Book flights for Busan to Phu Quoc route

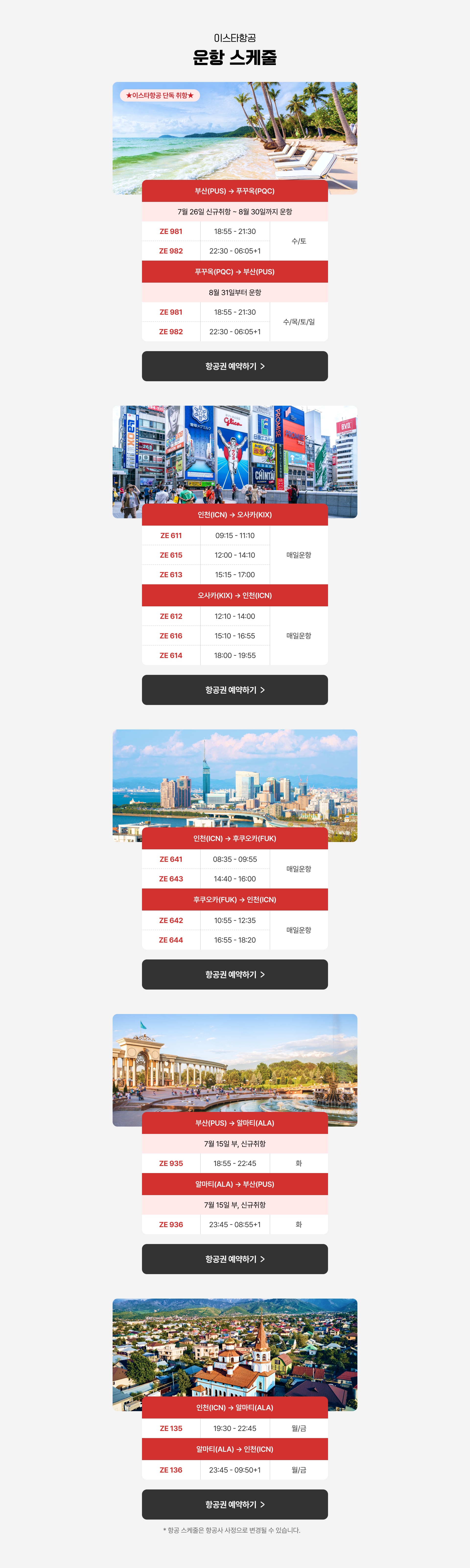235,366
